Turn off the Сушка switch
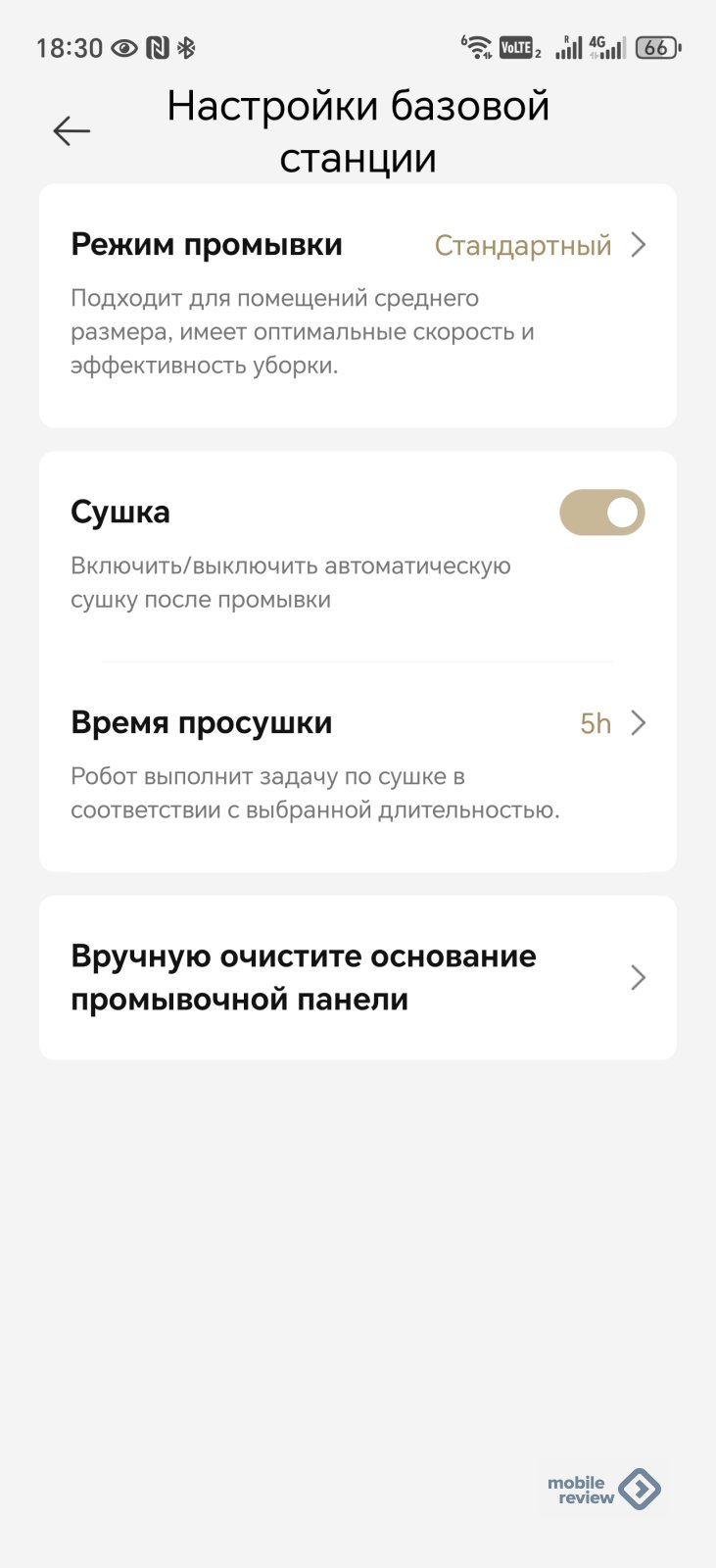This screenshot has height=1568, width=716. click(601, 513)
